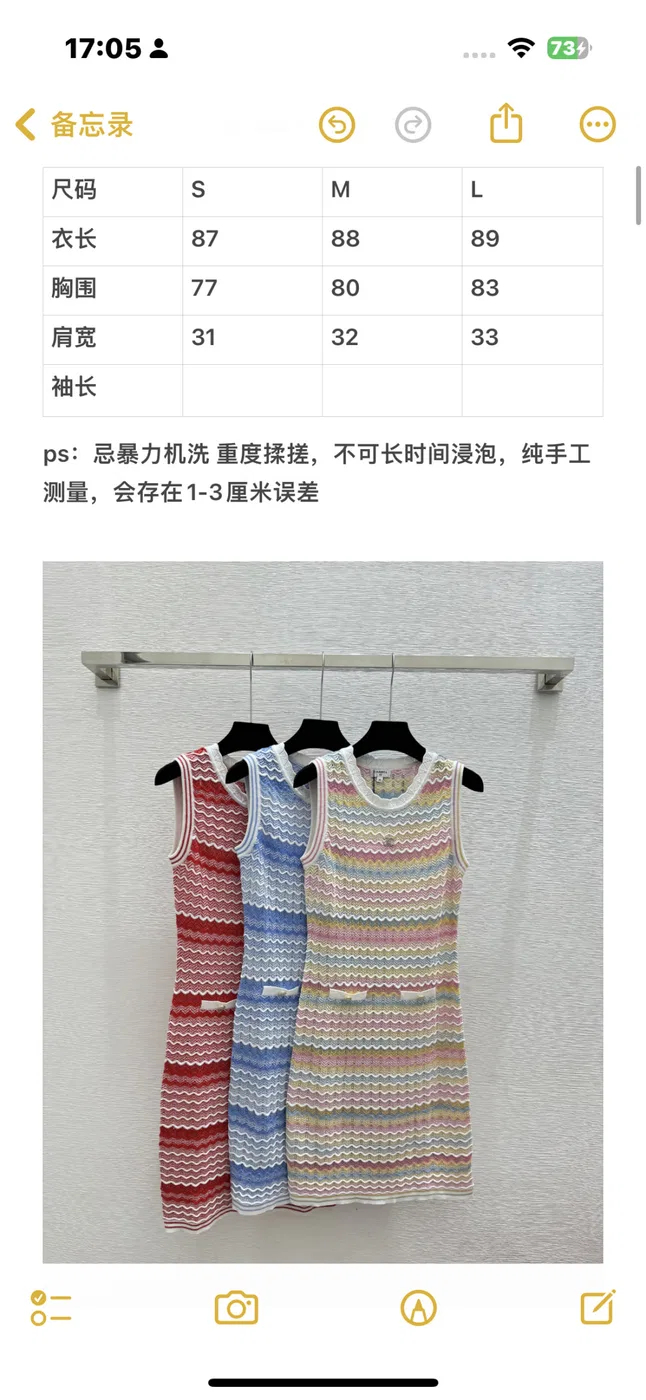Image resolution: width=646 pixels, height=1400 pixels.
Task: Open the markup pen tool
Action: tap(418, 1308)
